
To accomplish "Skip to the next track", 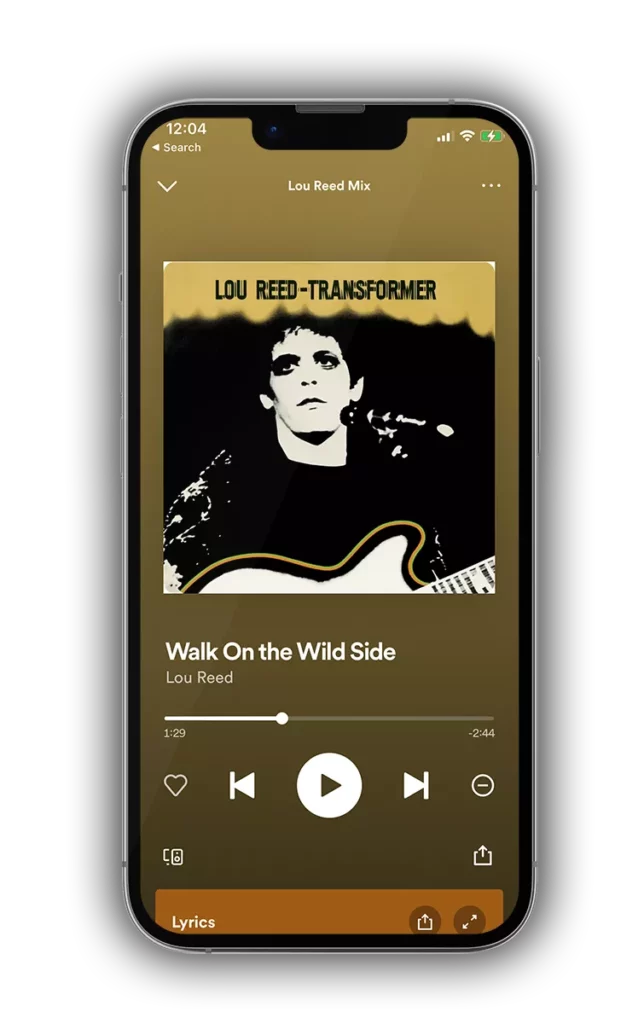I will [416, 786].
